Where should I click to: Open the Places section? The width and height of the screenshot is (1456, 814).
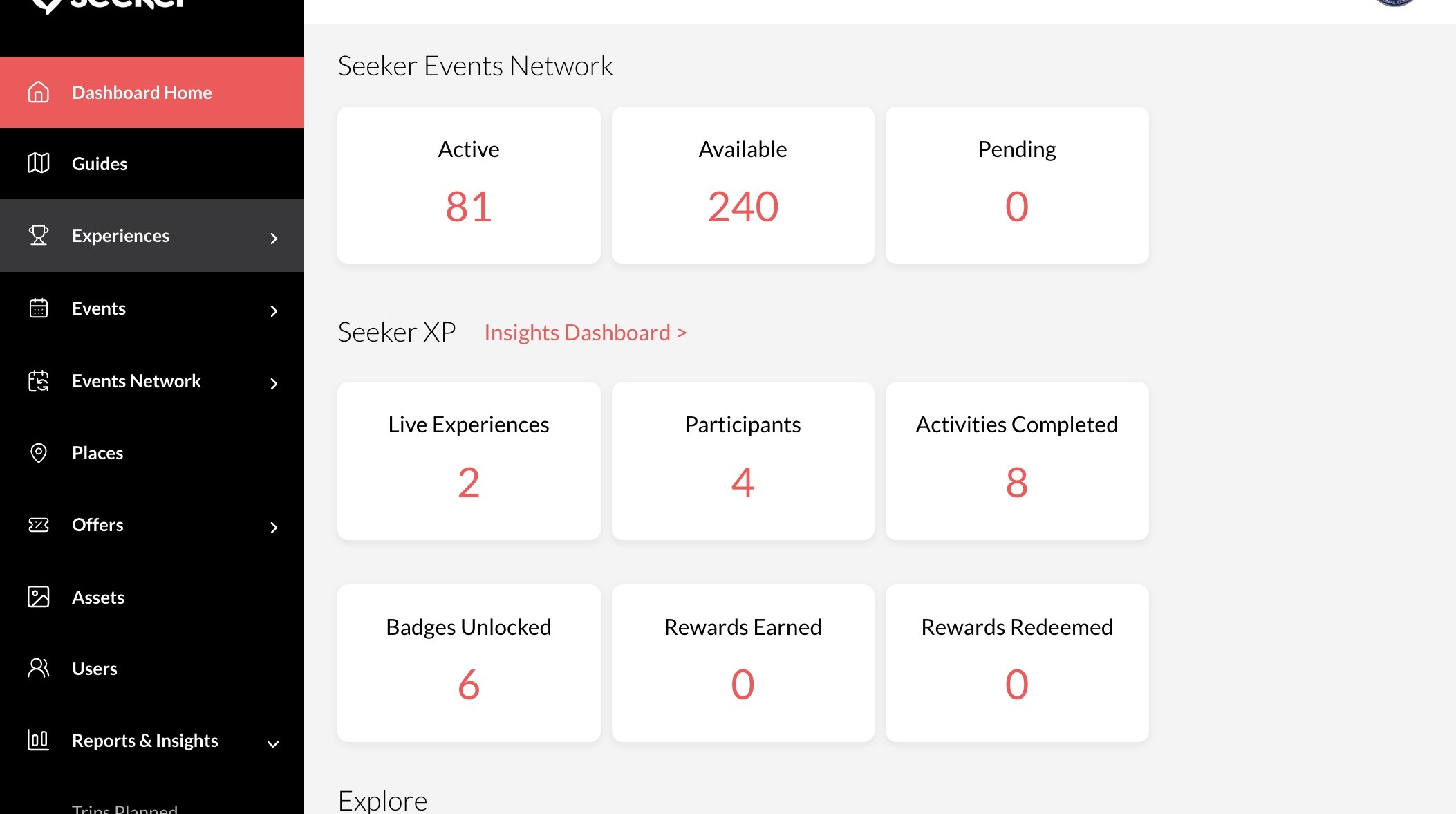(97, 453)
